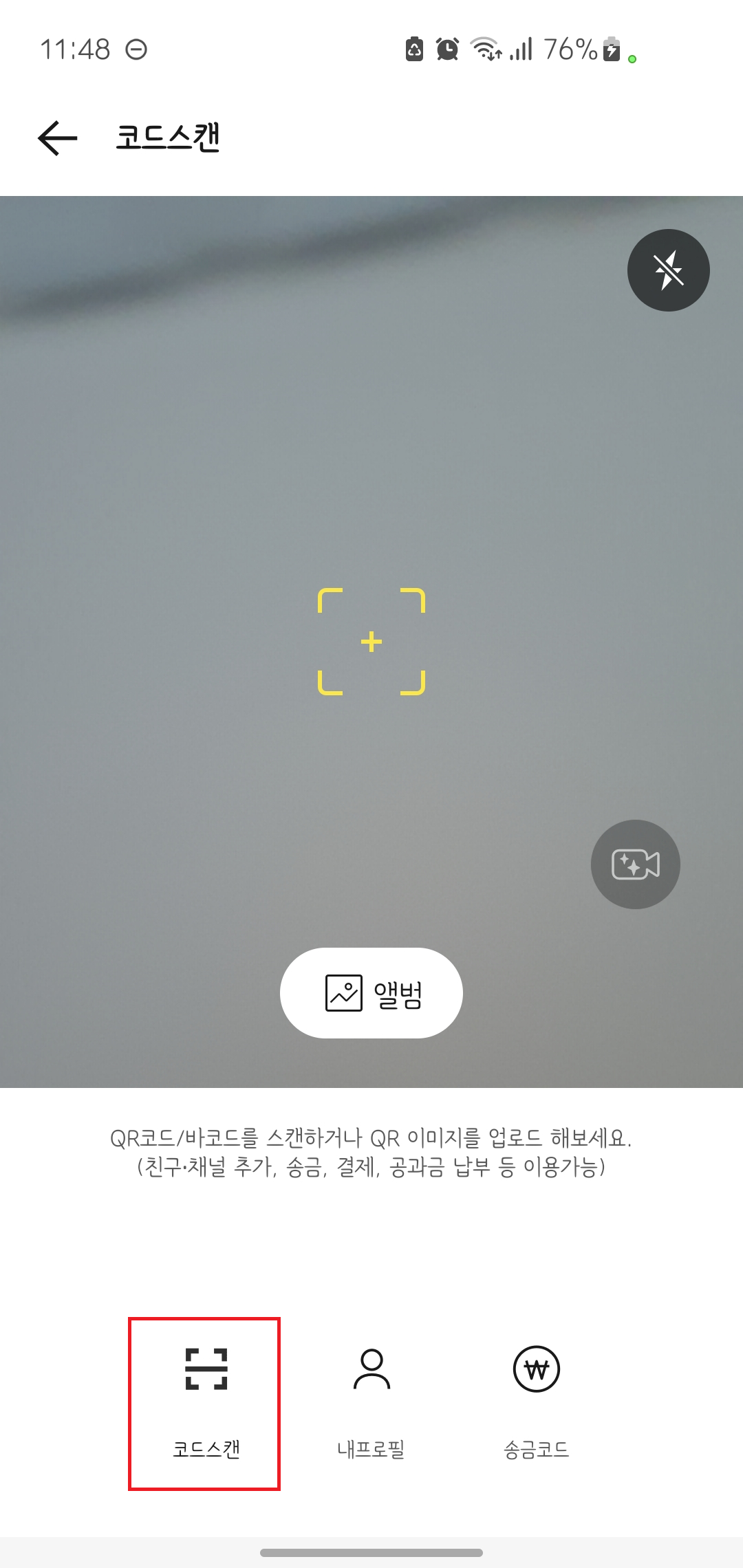Enable the flashlight for scanning

(x=667, y=270)
